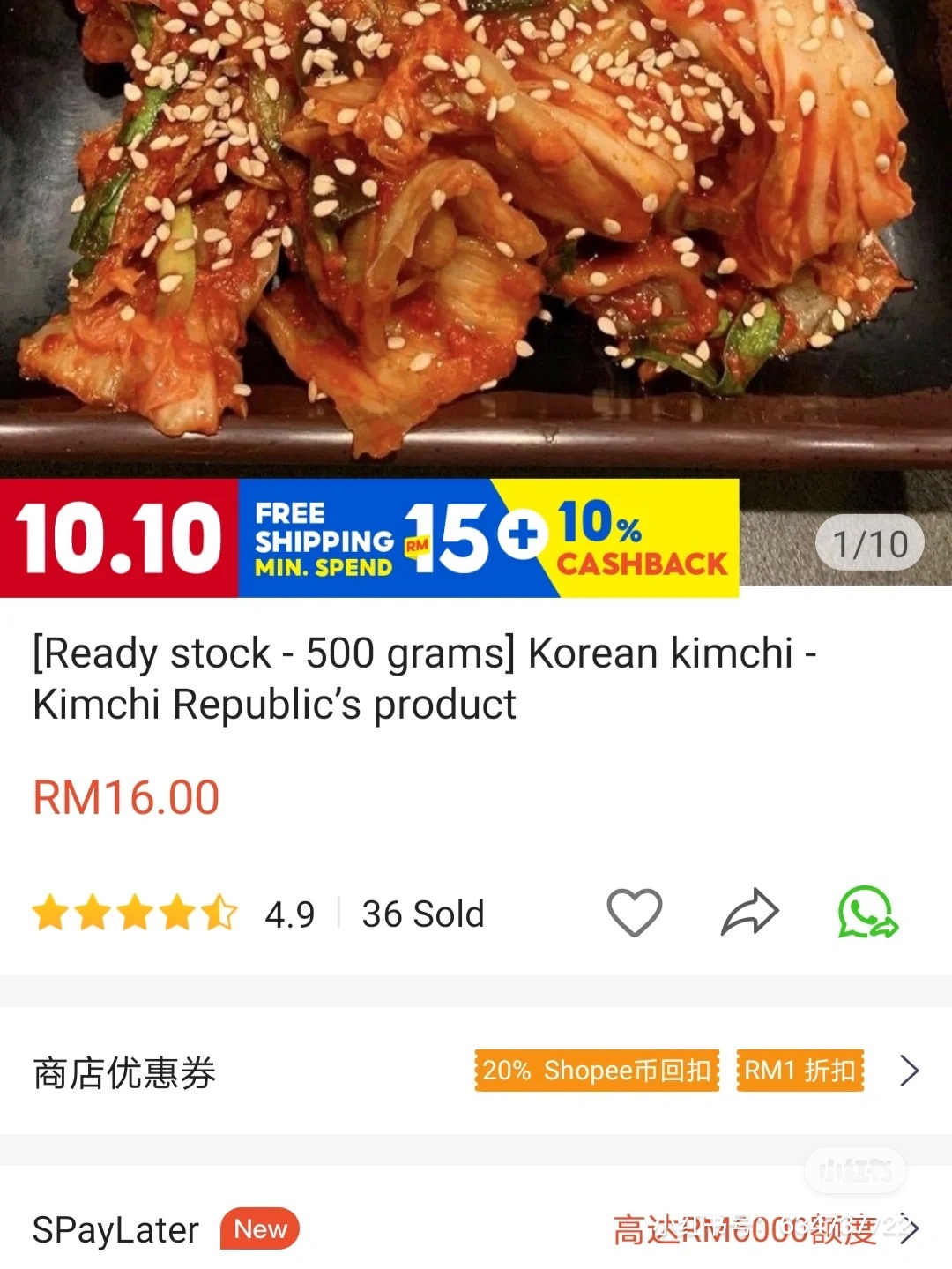This screenshot has width=952, height=1269.
Task: Add the kimchi to favorites with the heart
Action: click(634, 913)
